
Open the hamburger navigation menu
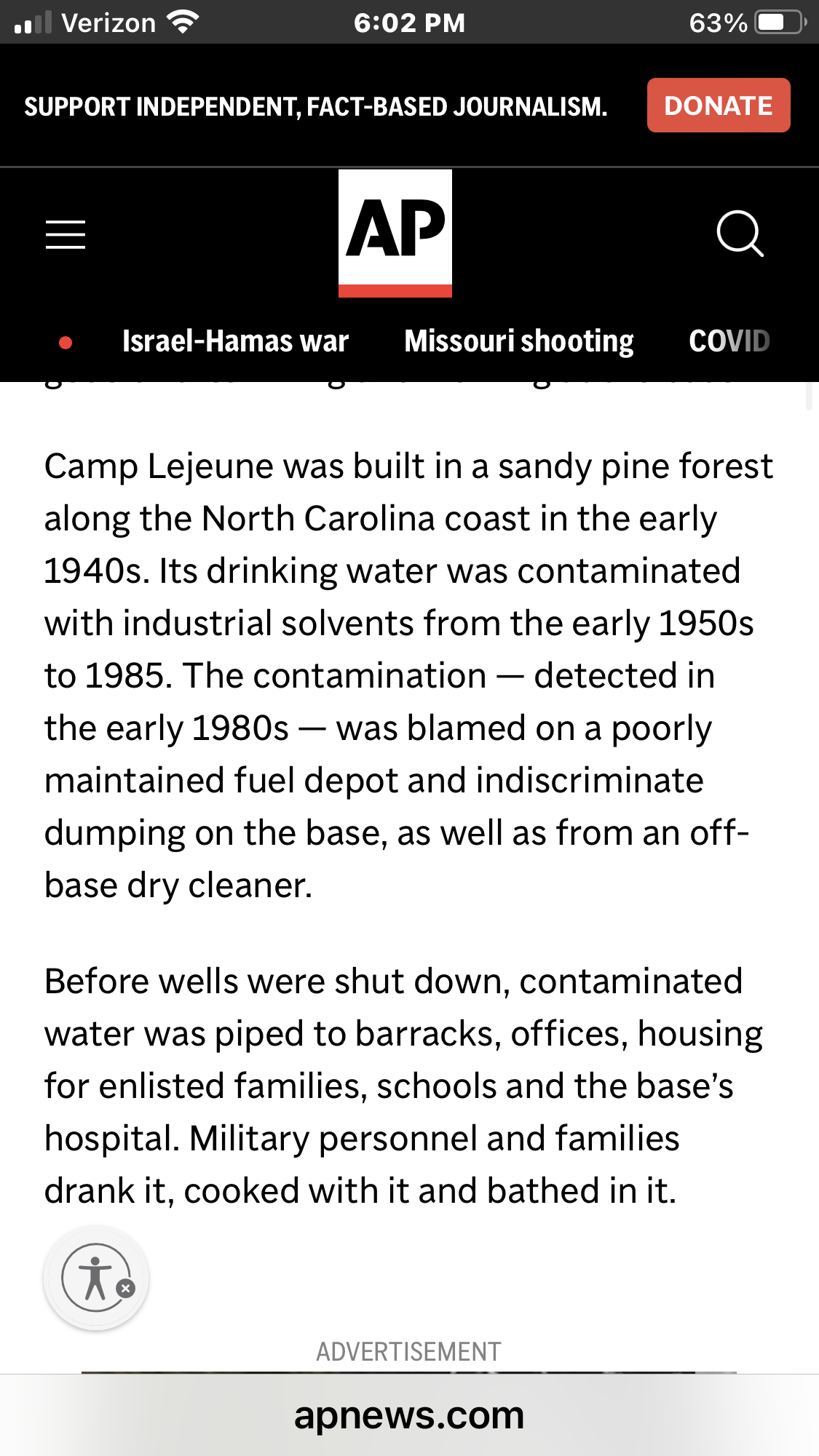coord(66,234)
